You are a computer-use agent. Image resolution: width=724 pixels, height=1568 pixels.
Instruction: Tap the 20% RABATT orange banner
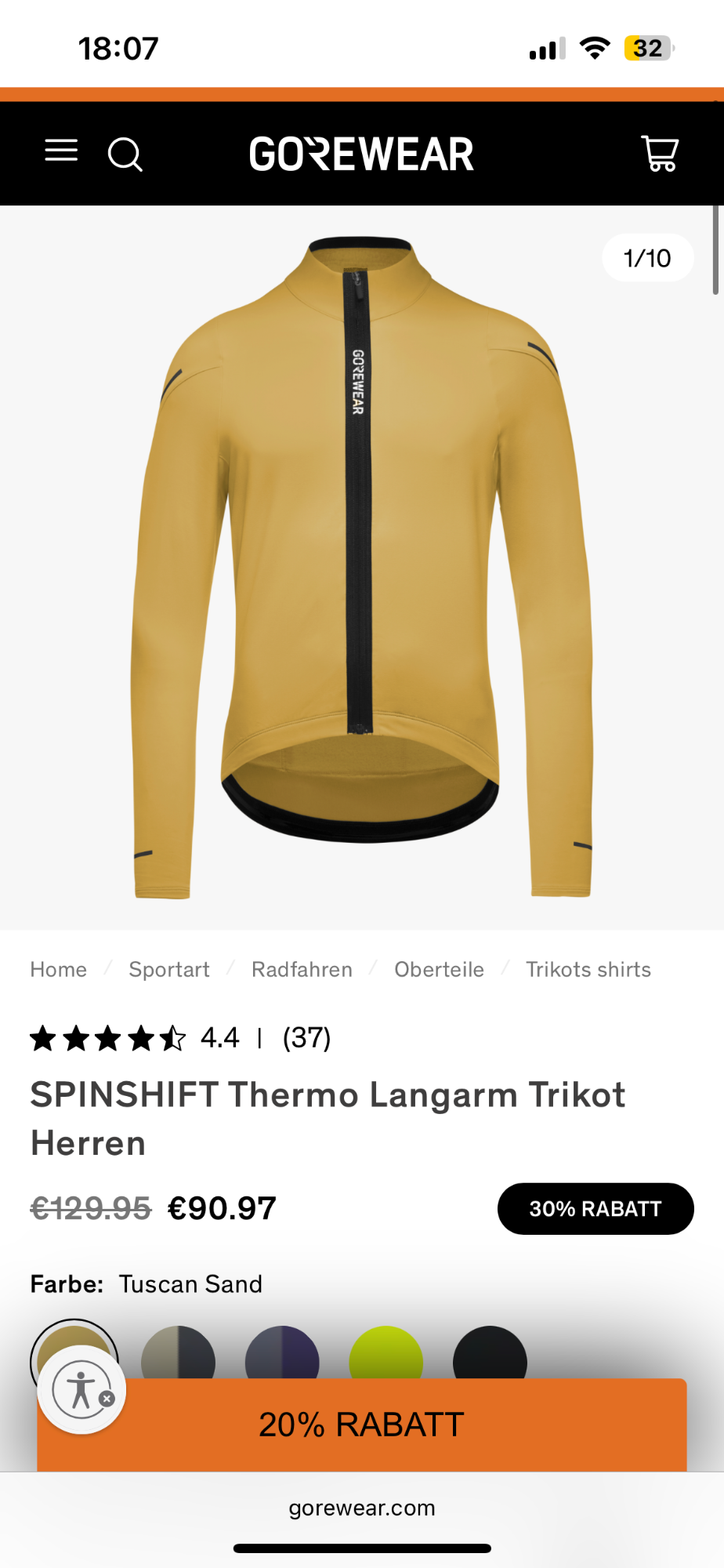[x=361, y=1425]
